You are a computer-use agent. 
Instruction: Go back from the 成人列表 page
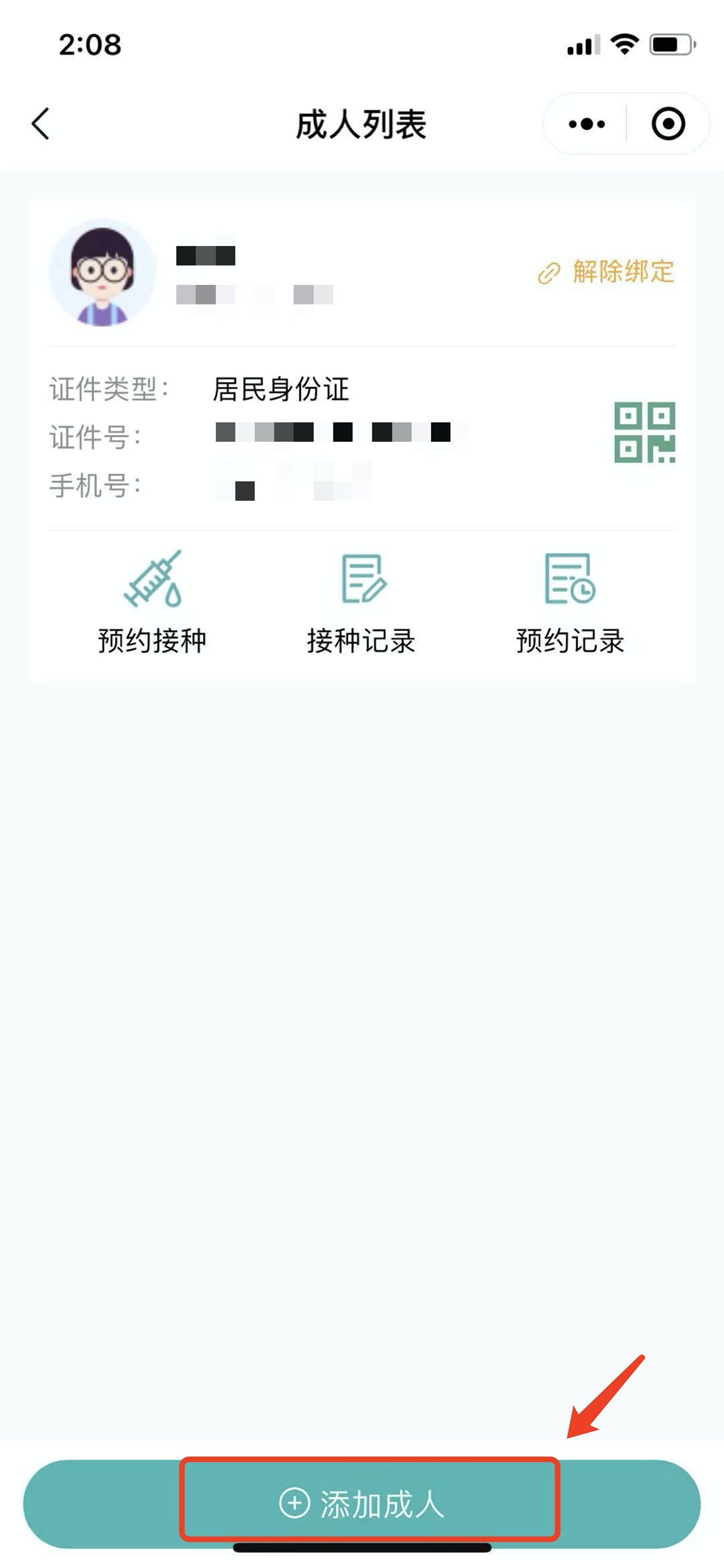41,124
